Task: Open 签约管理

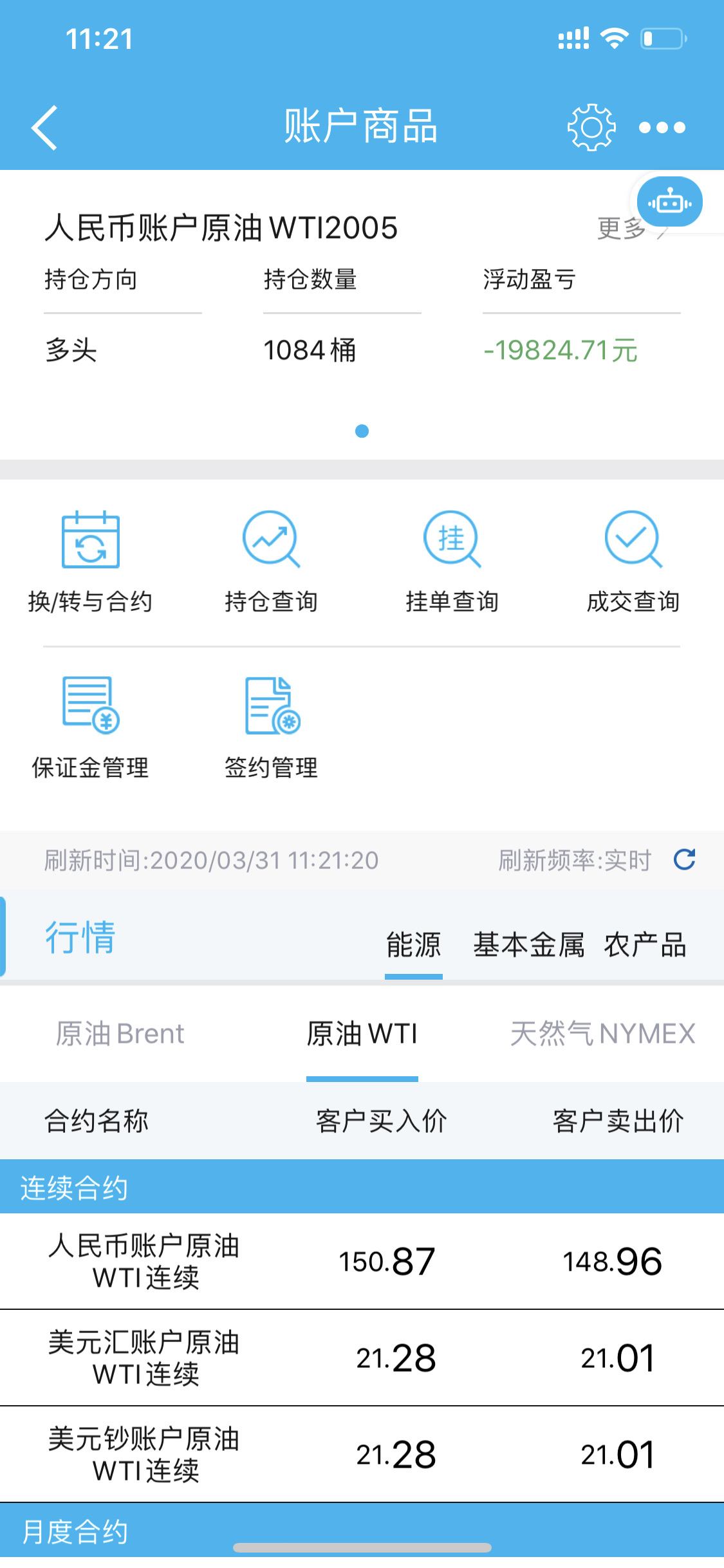Action: [x=271, y=727]
